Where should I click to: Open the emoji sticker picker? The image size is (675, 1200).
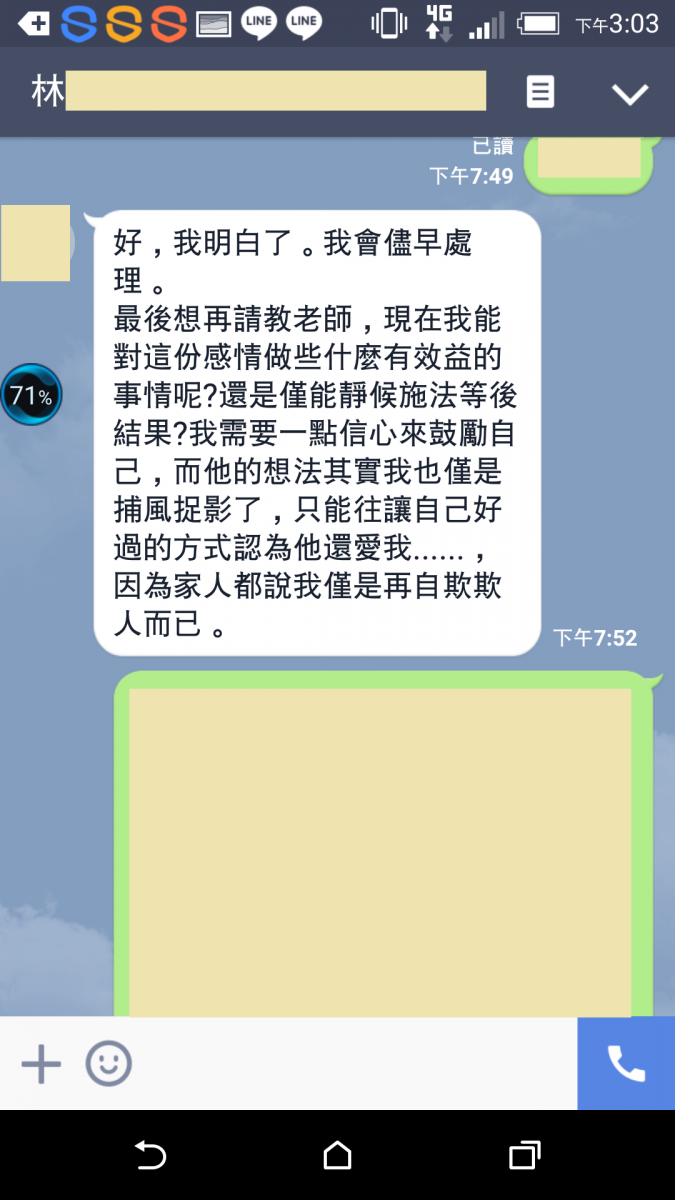point(108,1064)
